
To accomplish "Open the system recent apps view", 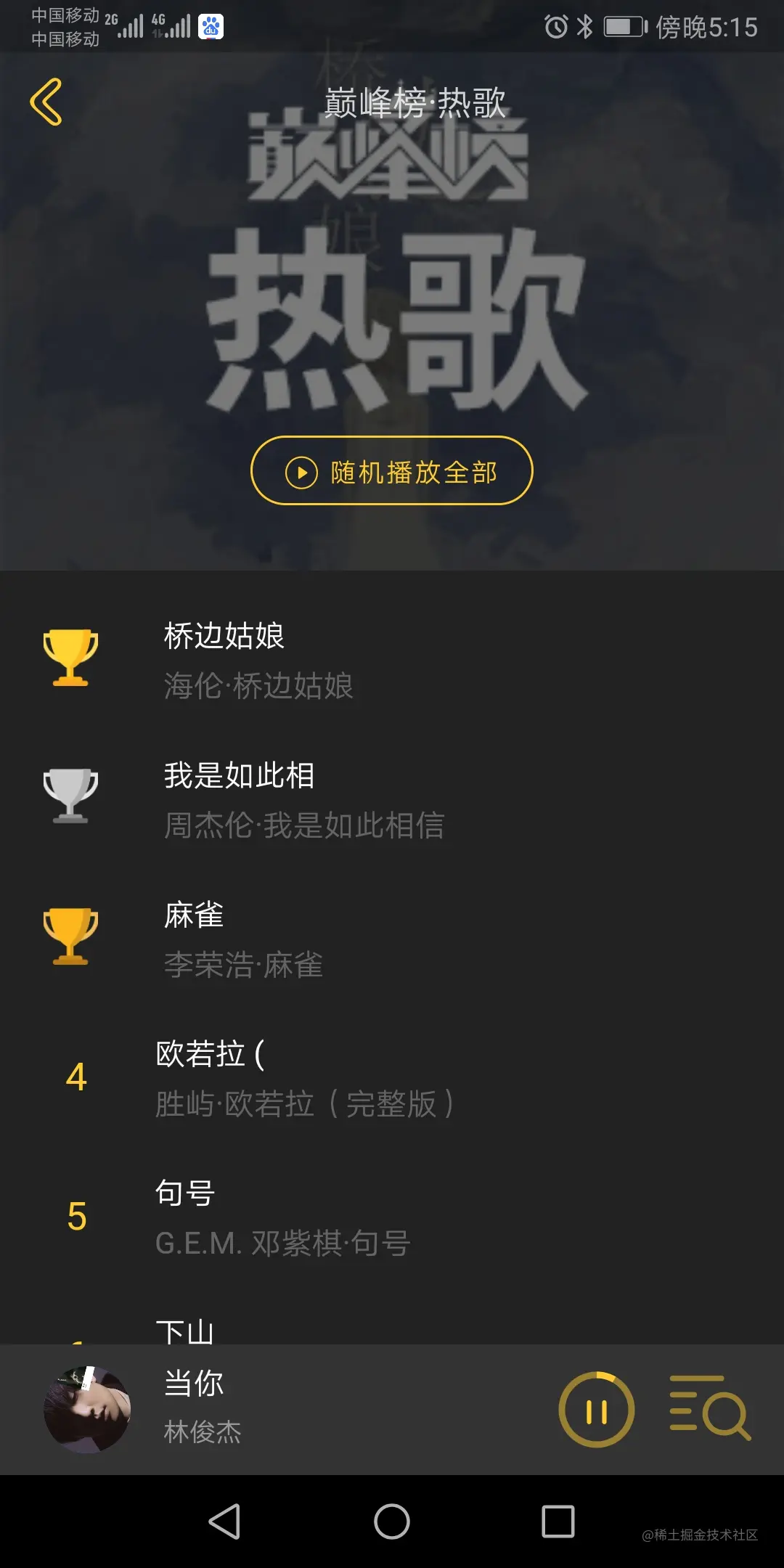I will [x=558, y=1522].
